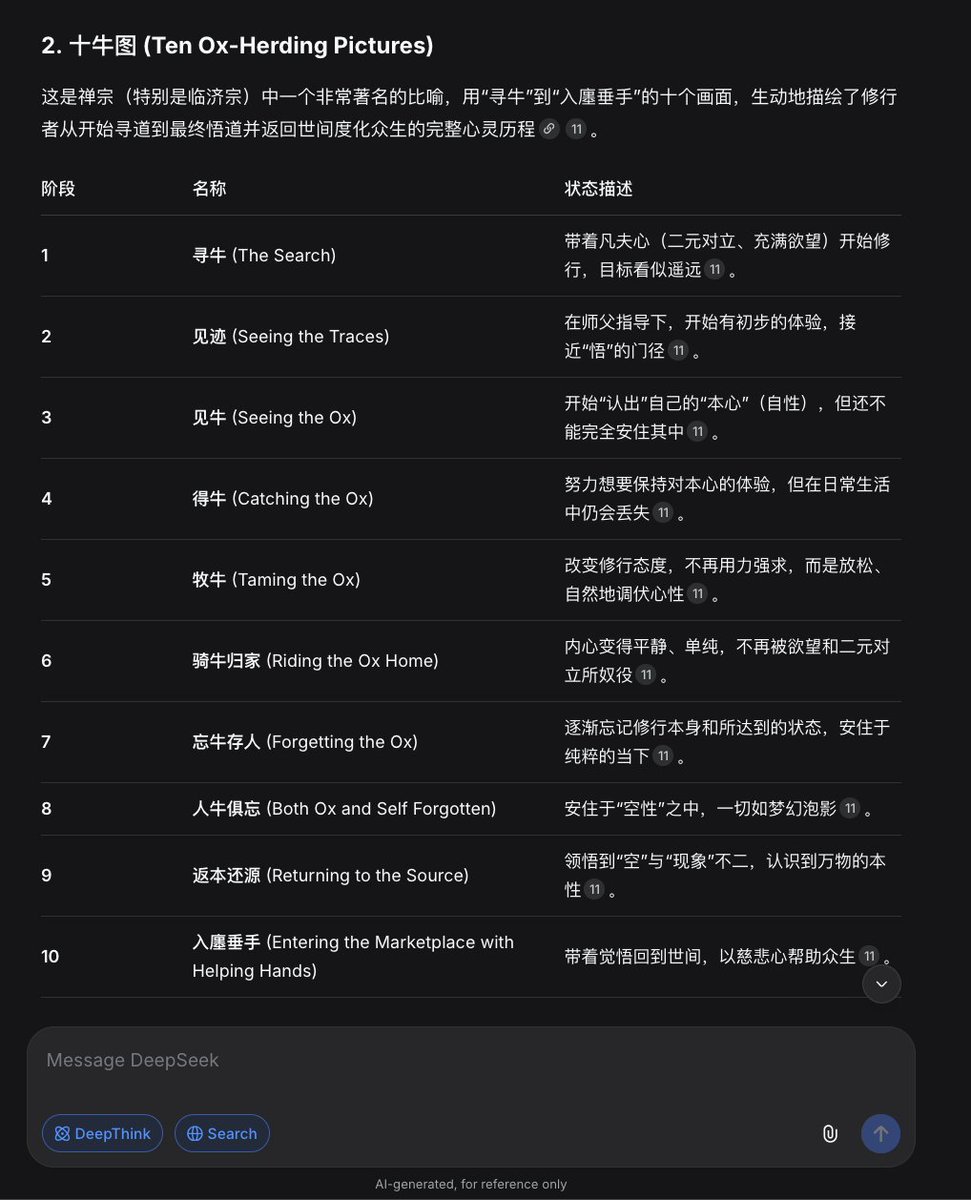Send the message with the arrow button
971x1200 pixels.
pos(881,1133)
